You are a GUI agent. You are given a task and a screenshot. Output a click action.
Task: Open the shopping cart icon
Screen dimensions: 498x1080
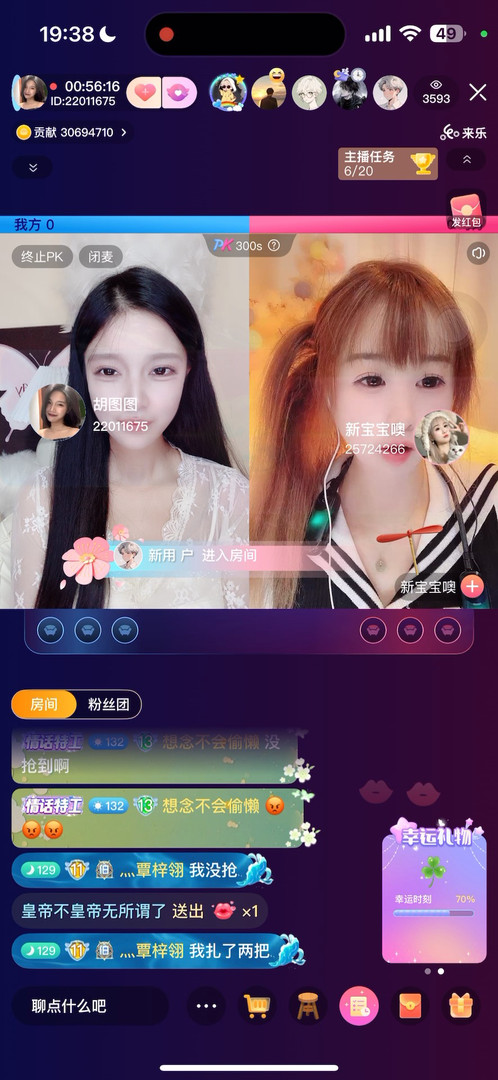click(x=257, y=1006)
